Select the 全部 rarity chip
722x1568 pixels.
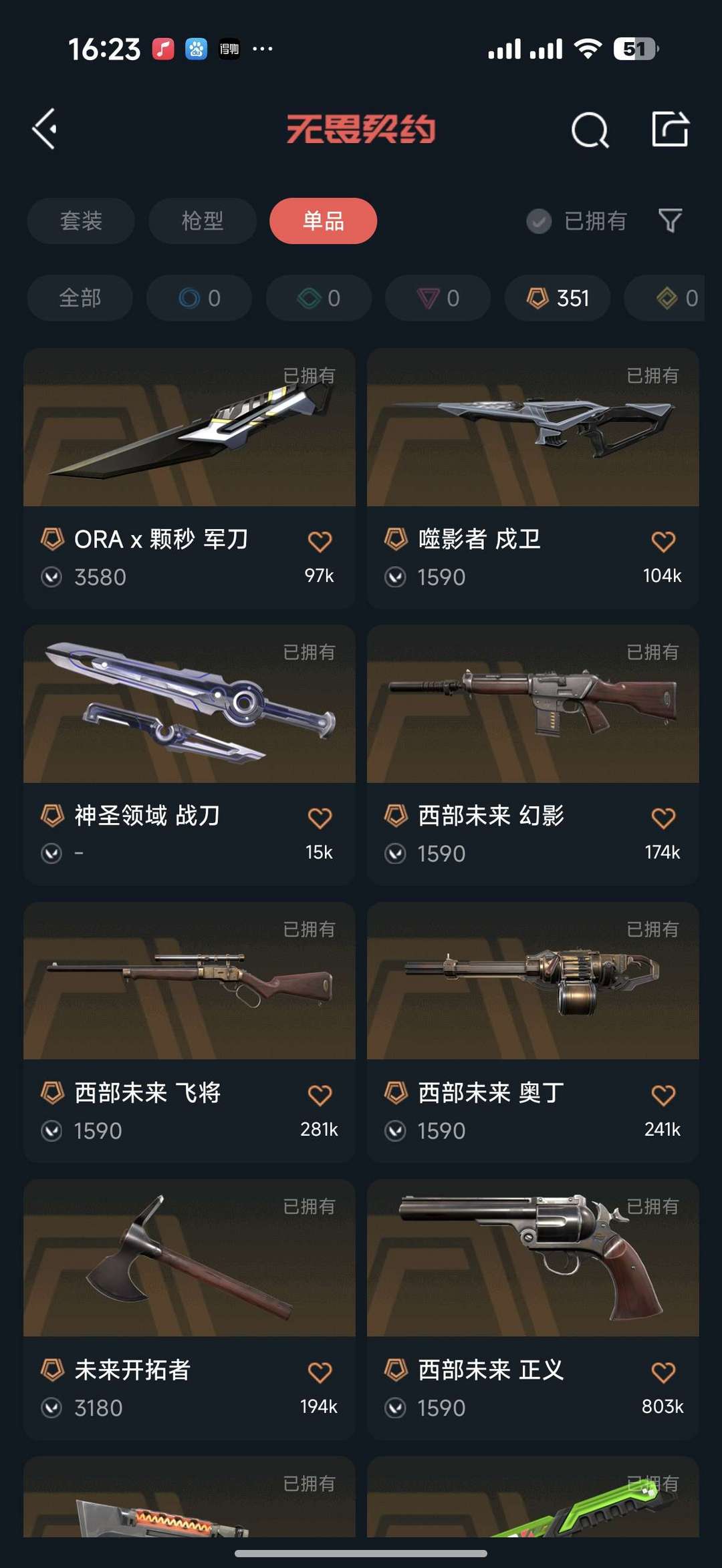pyautogui.click(x=80, y=298)
